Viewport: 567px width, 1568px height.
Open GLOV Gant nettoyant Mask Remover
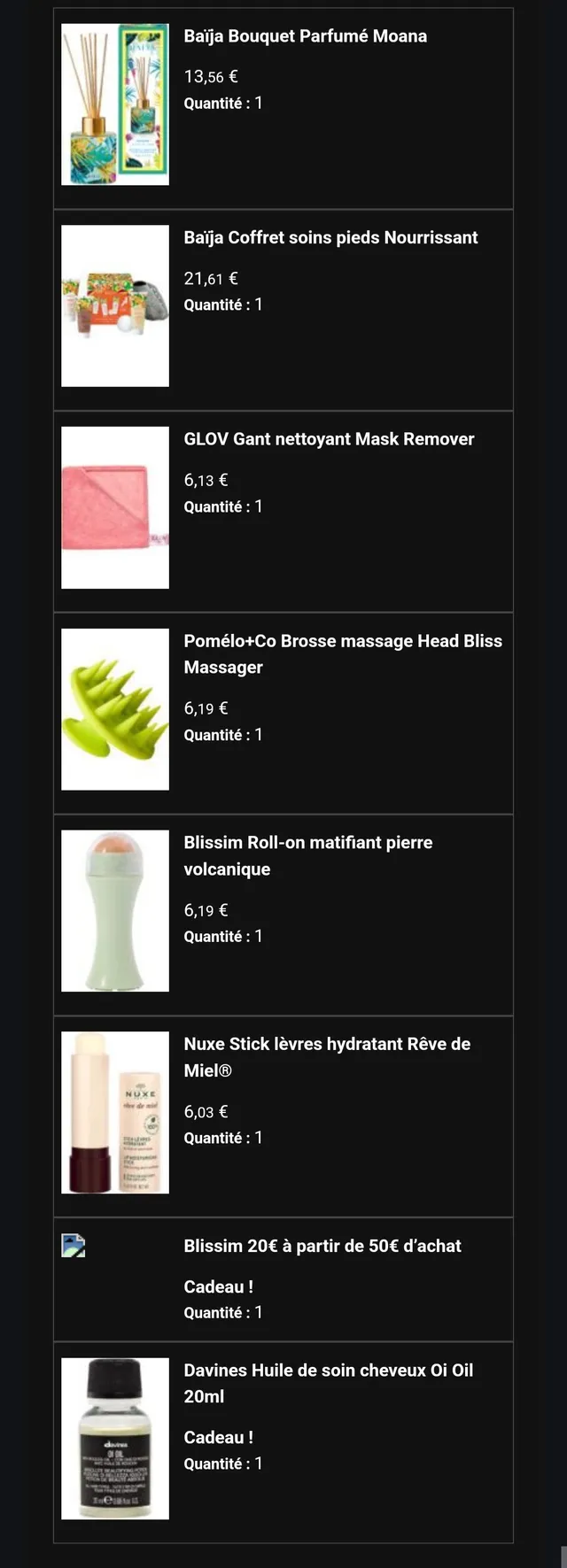(329, 439)
